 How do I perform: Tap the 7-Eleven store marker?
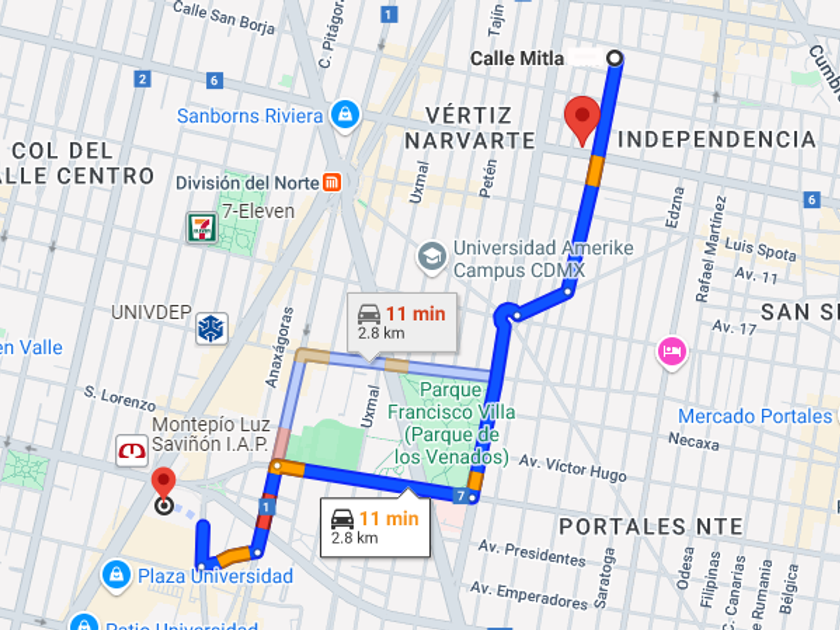click(202, 228)
